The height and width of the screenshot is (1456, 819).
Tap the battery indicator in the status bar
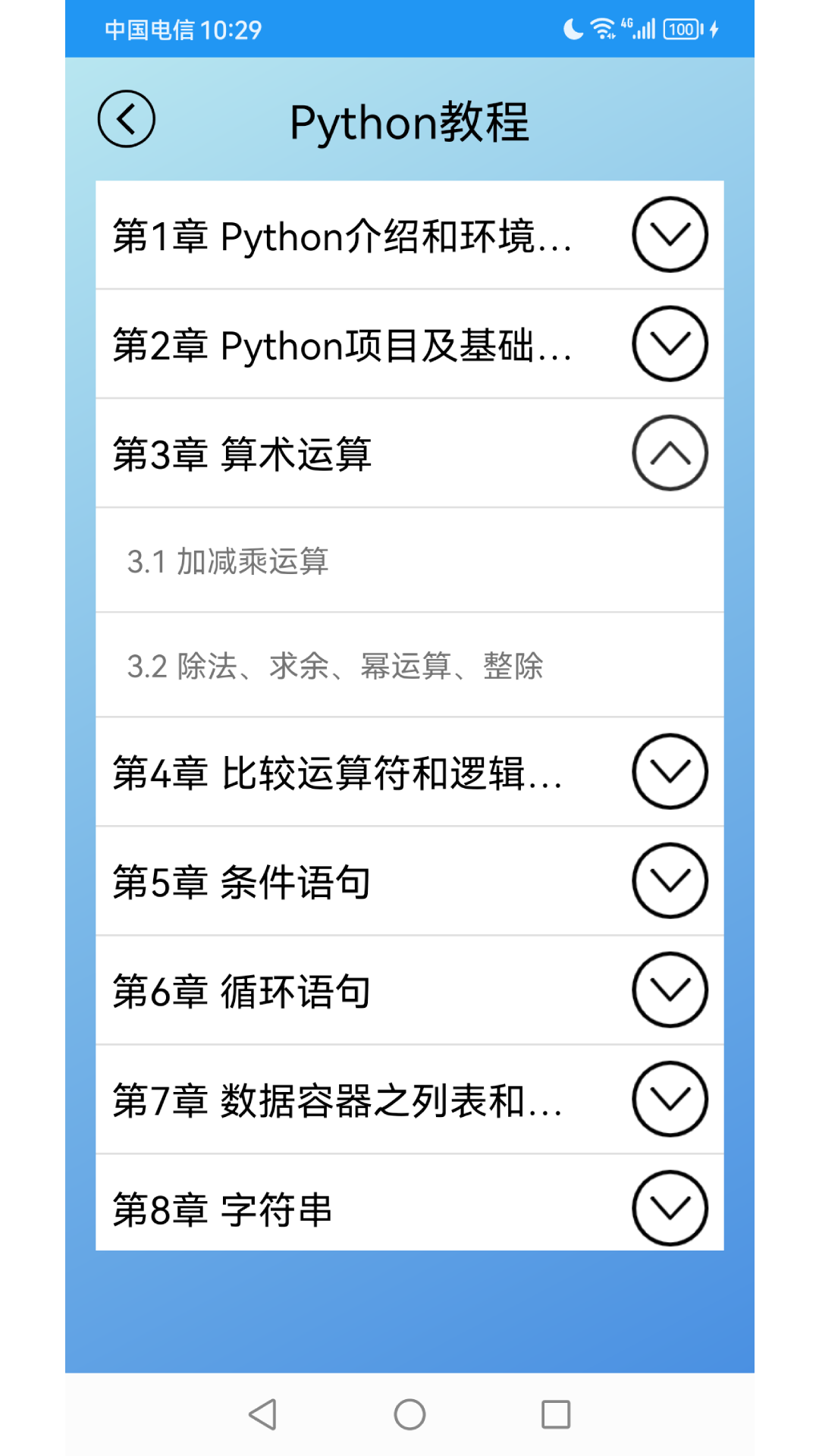(681, 28)
